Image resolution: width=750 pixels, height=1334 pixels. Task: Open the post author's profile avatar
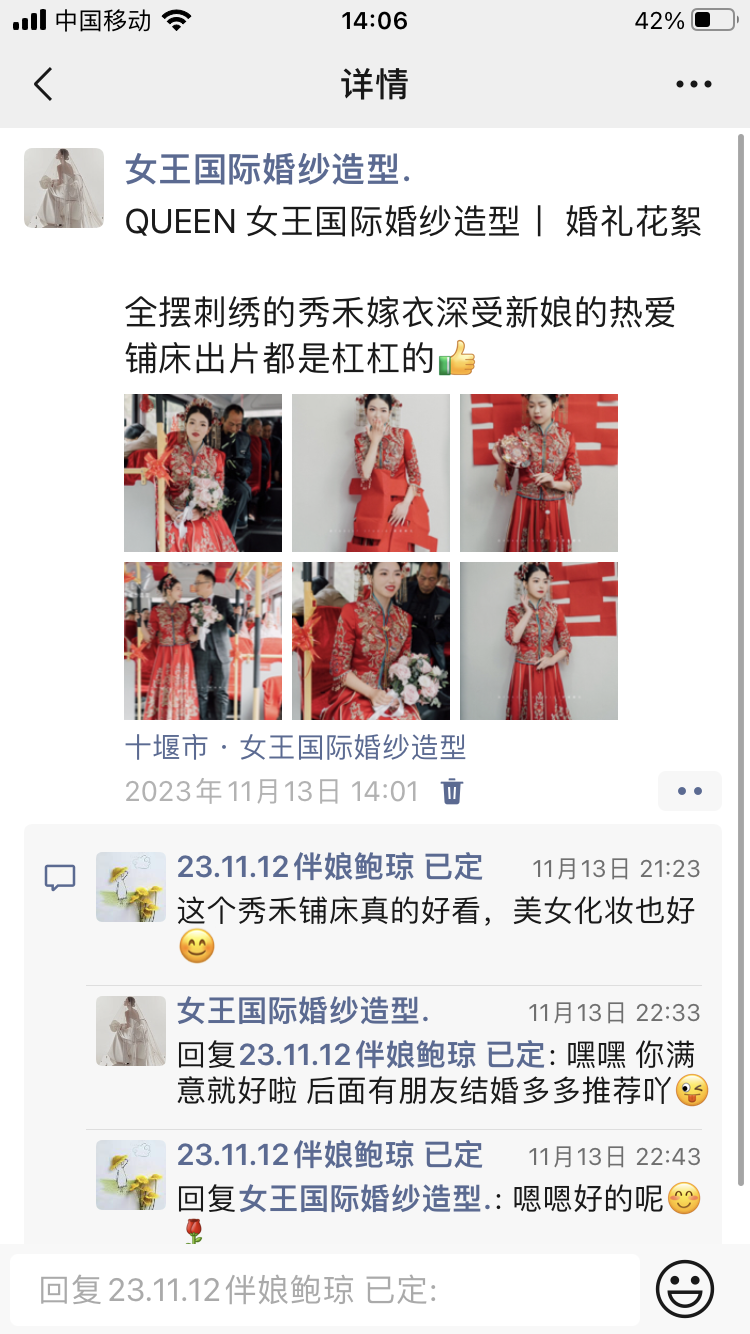click(x=64, y=188)
